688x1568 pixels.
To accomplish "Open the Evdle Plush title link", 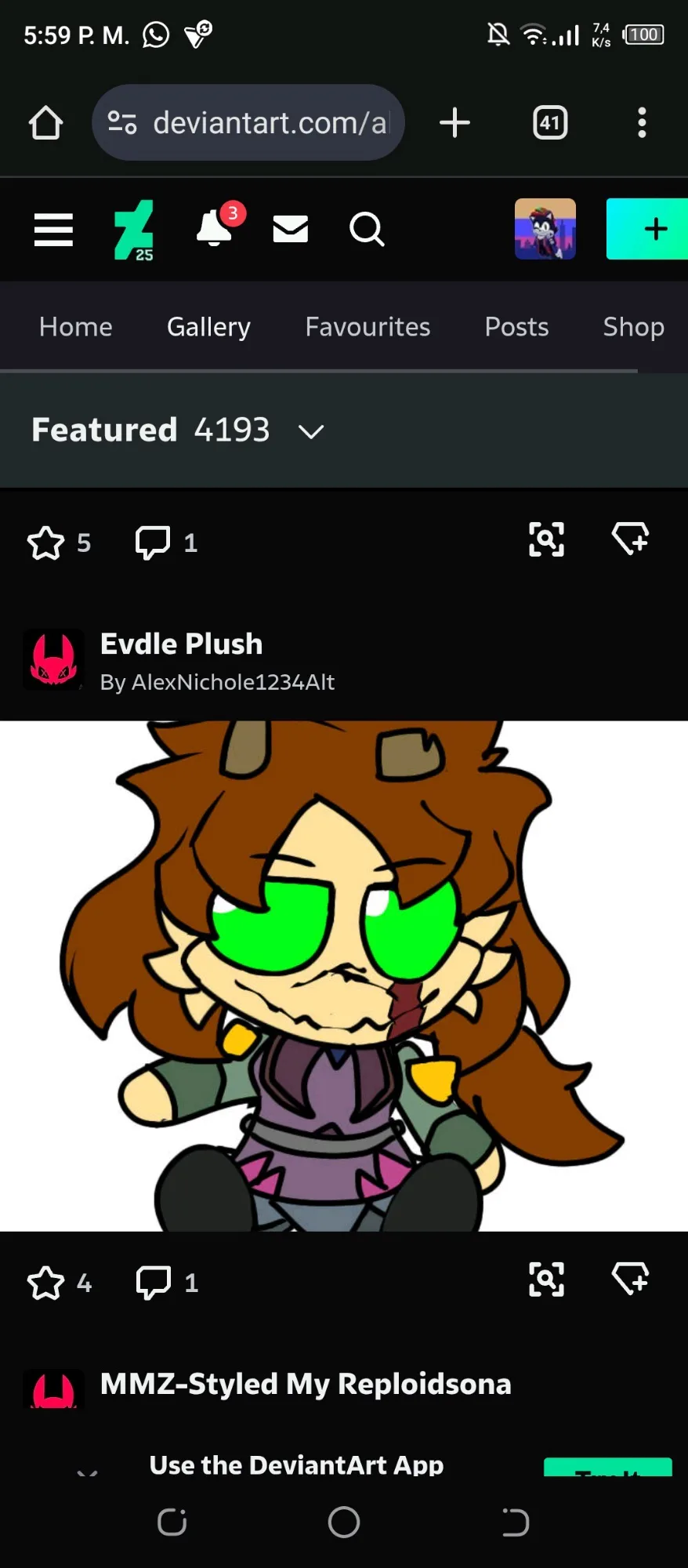I will click(181, 644).
